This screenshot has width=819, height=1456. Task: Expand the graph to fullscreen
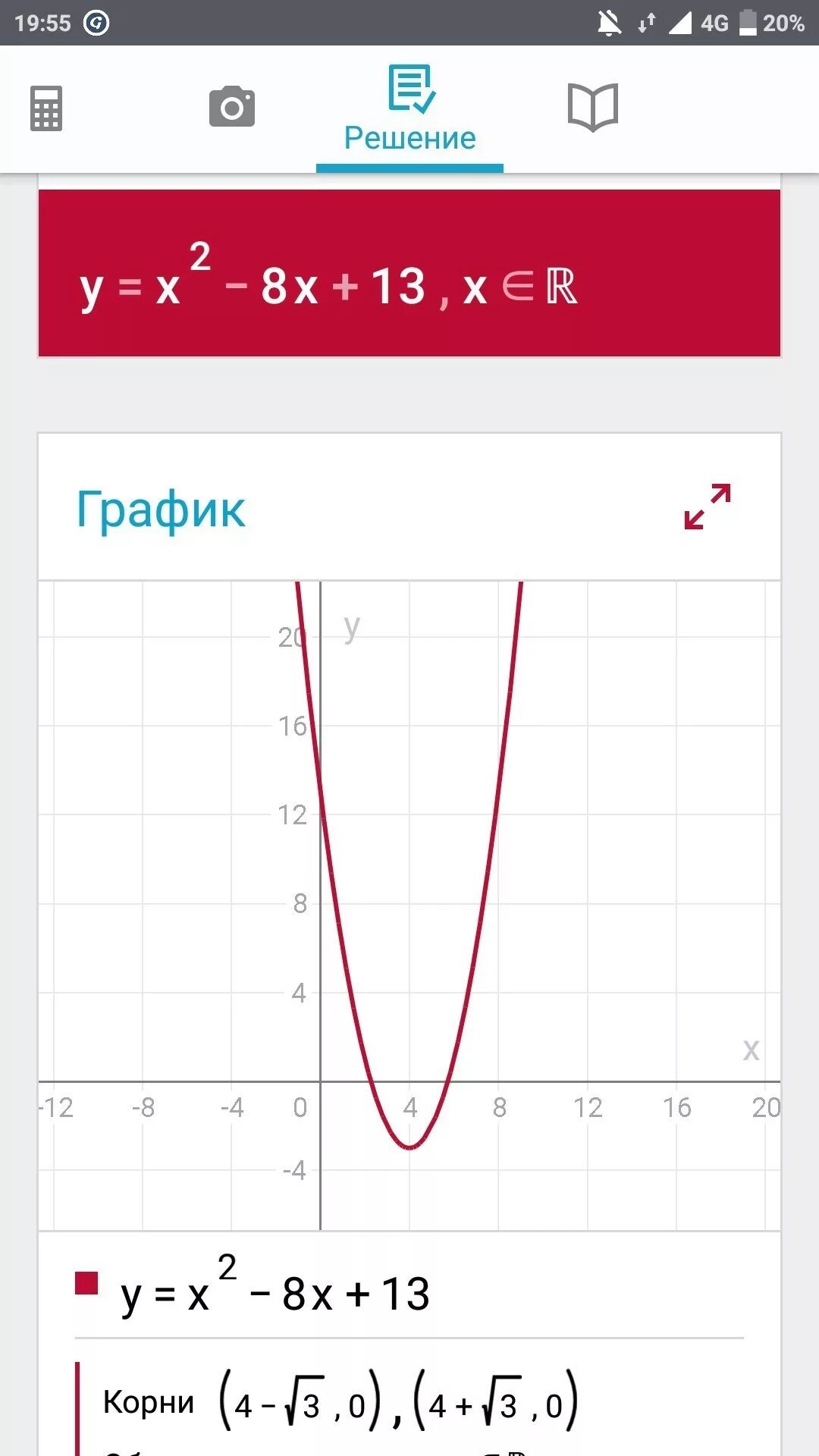tap(708, 506)
